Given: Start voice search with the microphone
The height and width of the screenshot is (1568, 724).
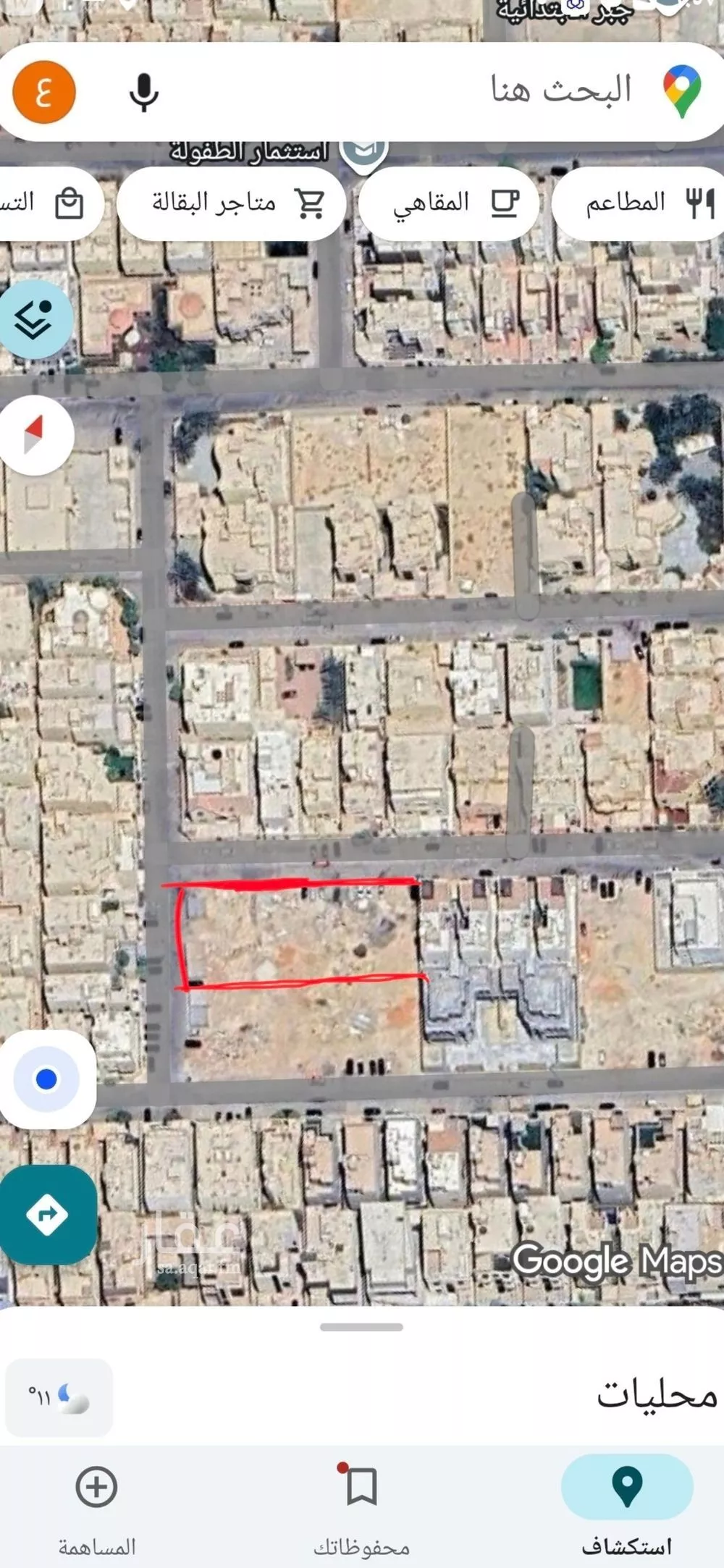Looking at the screenshot, I should click(x=143, y=93).
